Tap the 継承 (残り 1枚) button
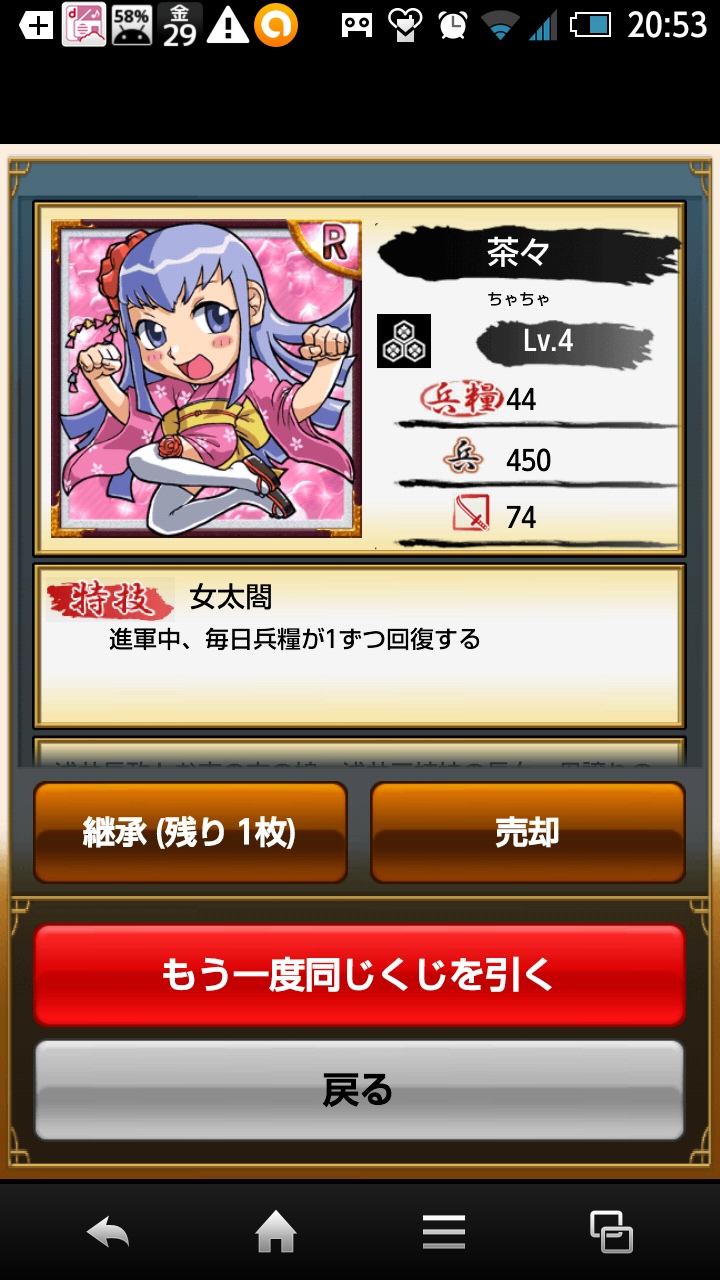The image size is (720, 1280). [x=190, y=832]
